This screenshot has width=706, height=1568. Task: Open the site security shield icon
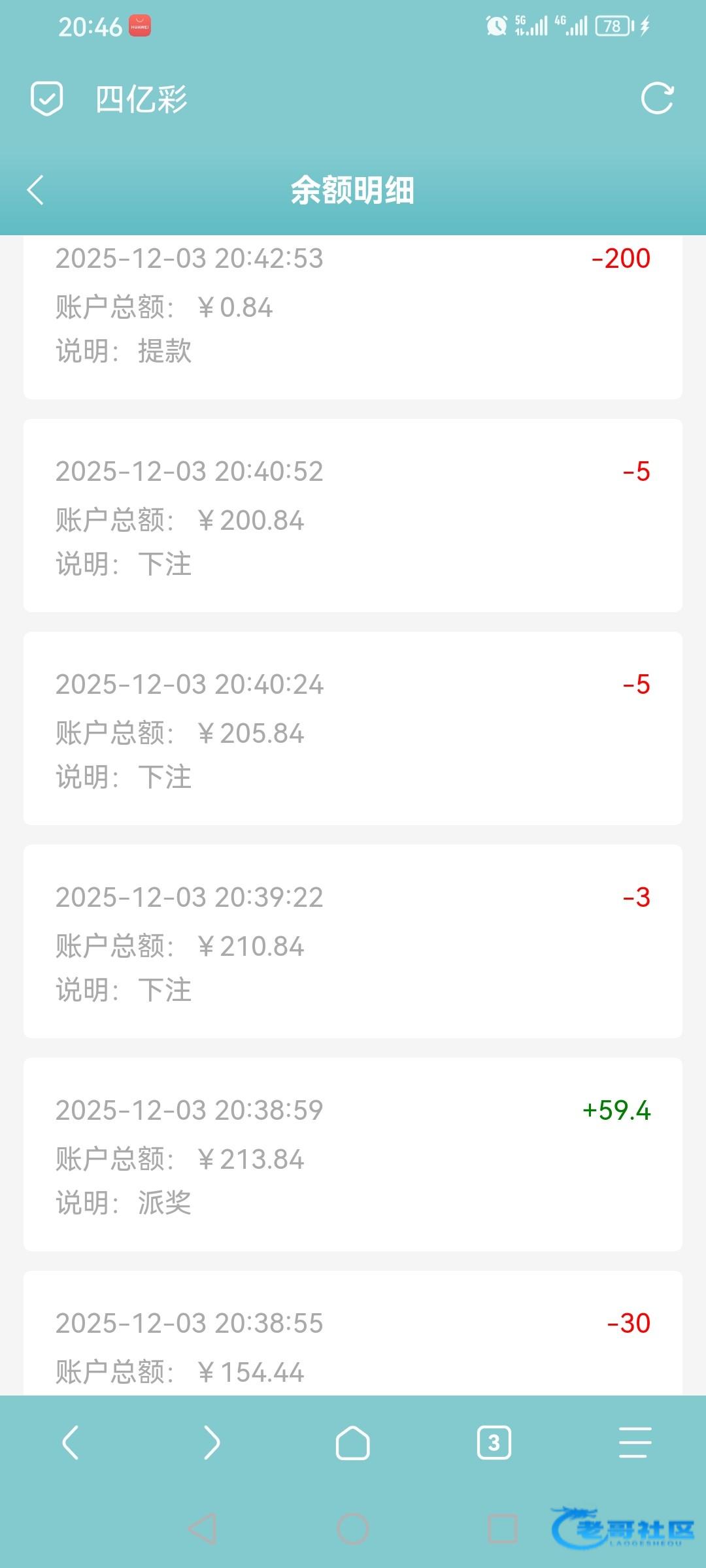pyautogui.click(x=47, y=99)
